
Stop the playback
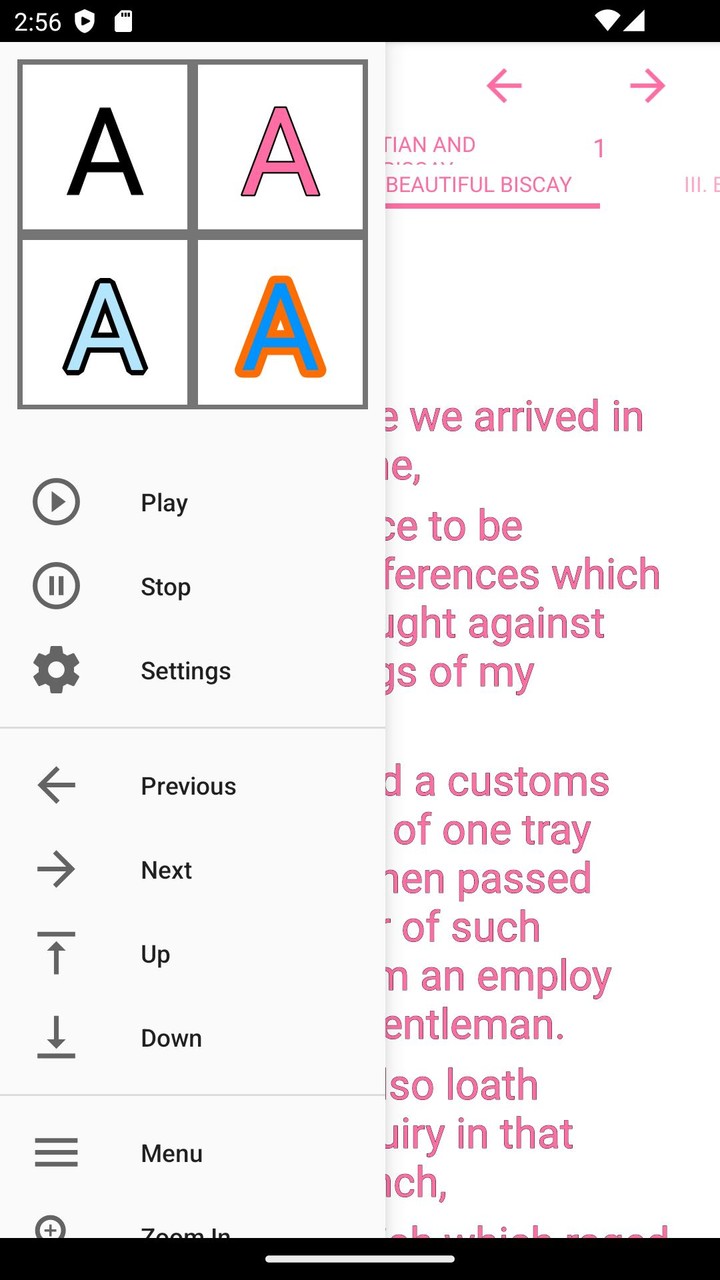click(165, 586)
